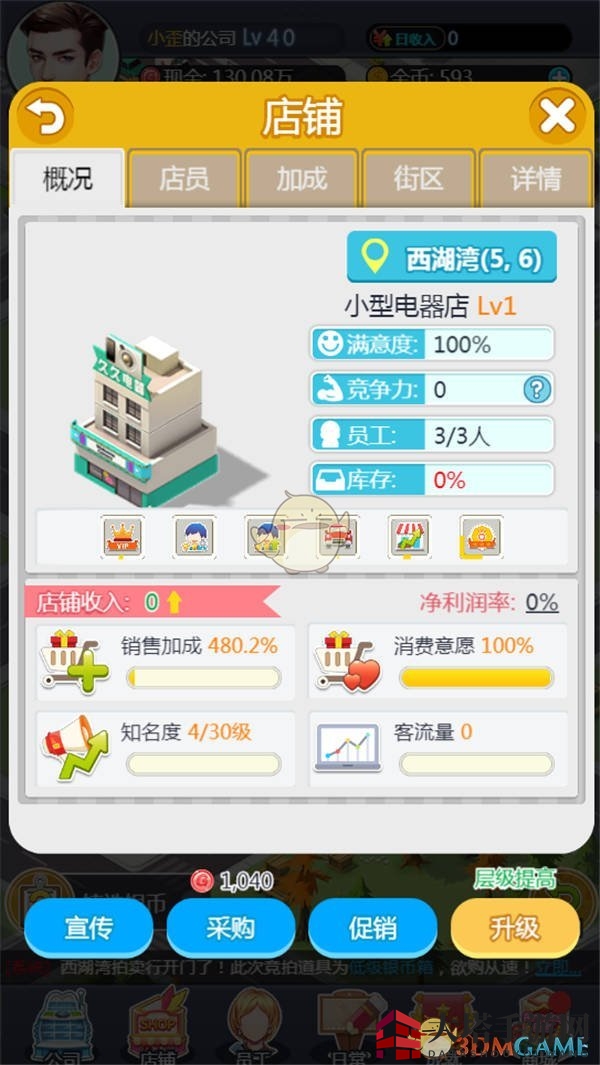Open the underlined 净利润率 0% link
Viewport: 600px width, 1065px height.
[x=542, y=602]
